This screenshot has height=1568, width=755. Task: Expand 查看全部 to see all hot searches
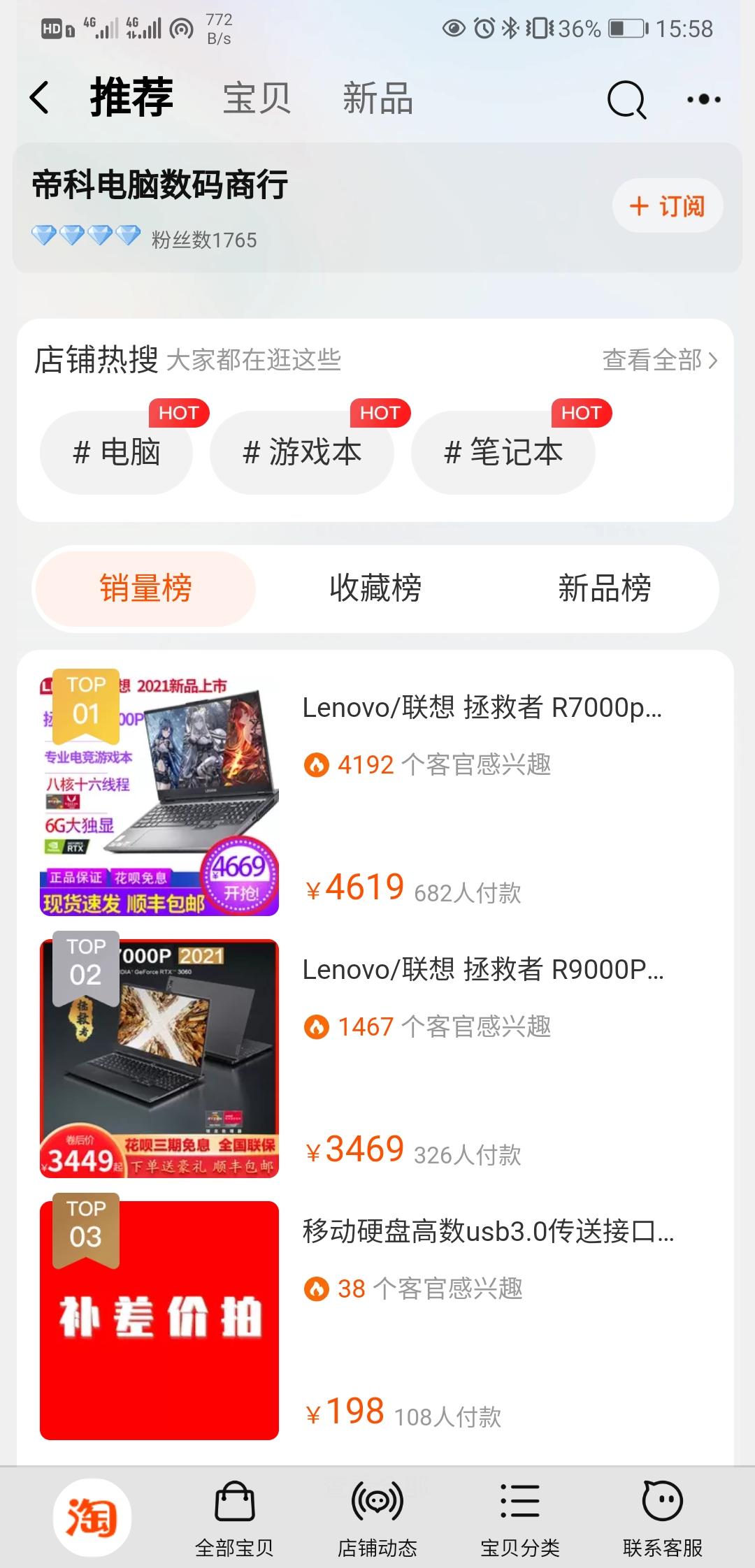pyautogui.click(x=659, y=361)
